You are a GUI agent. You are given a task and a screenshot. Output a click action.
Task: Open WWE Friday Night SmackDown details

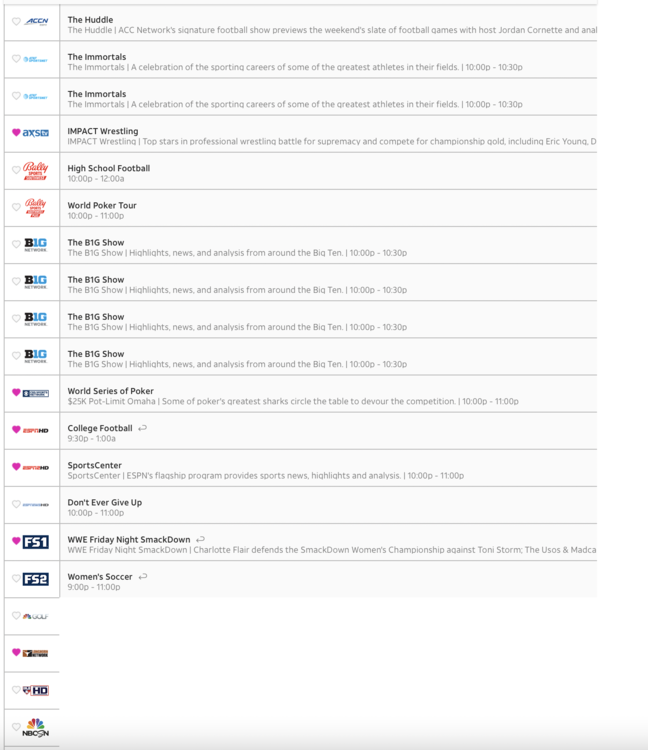coord(128,539)
